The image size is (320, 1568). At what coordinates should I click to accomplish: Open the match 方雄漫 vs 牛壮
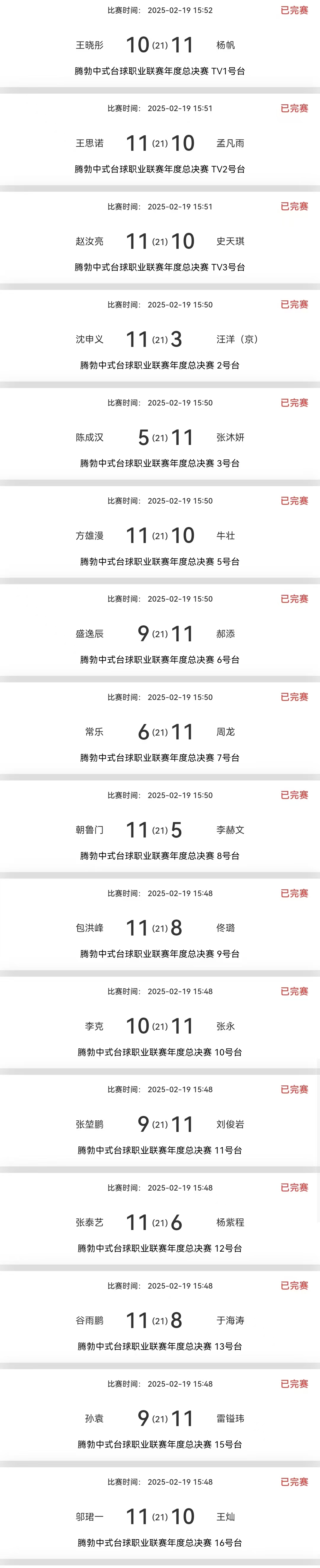click(x=159, y=535)
